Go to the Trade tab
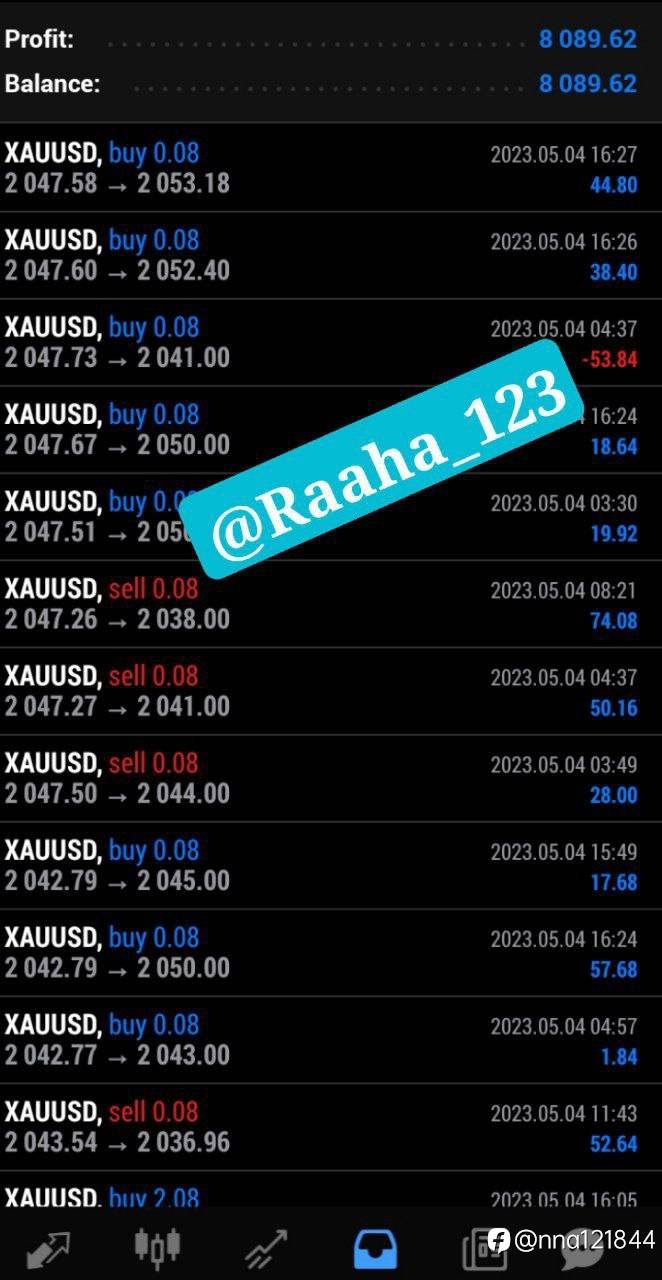 tap(267, 1247)
